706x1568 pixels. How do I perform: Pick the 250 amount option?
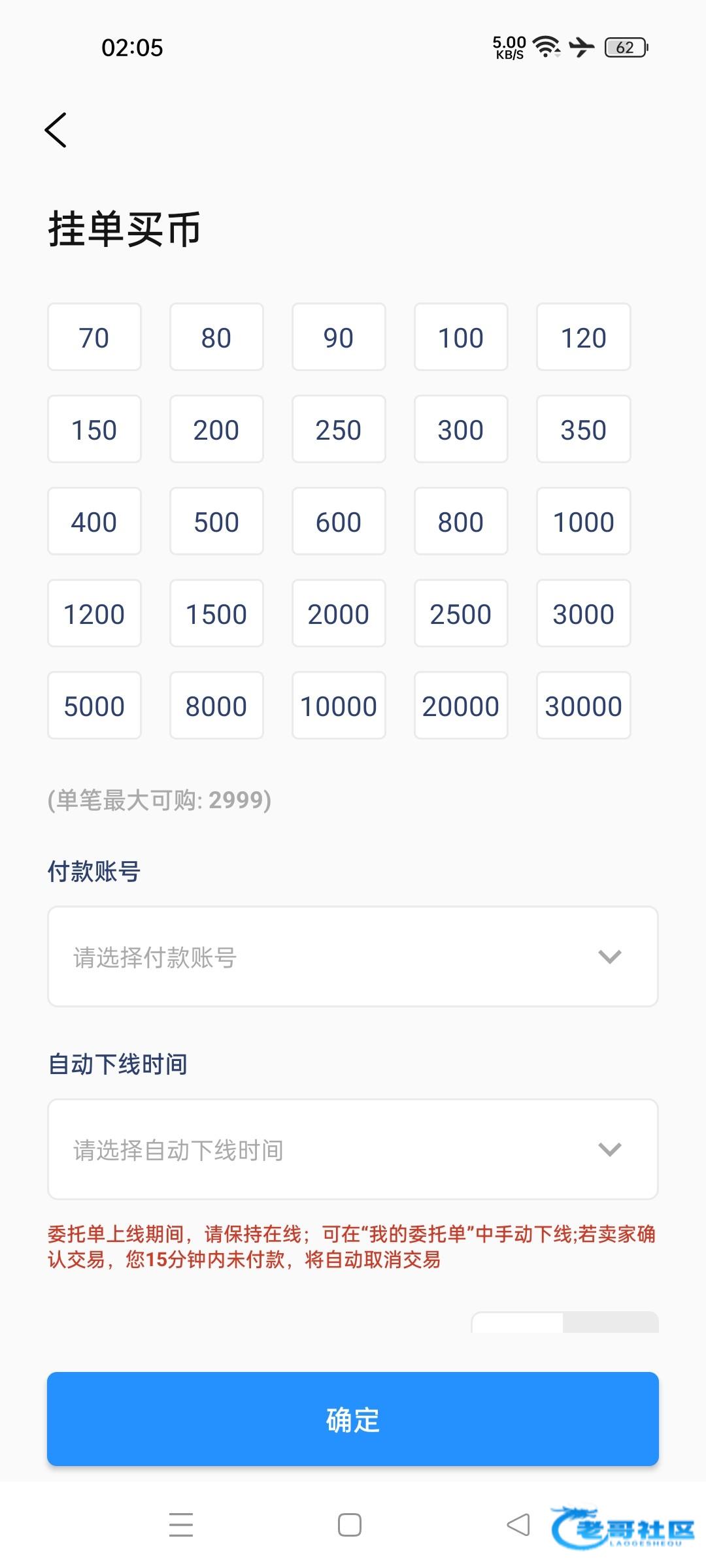click(x=339, y=429)
